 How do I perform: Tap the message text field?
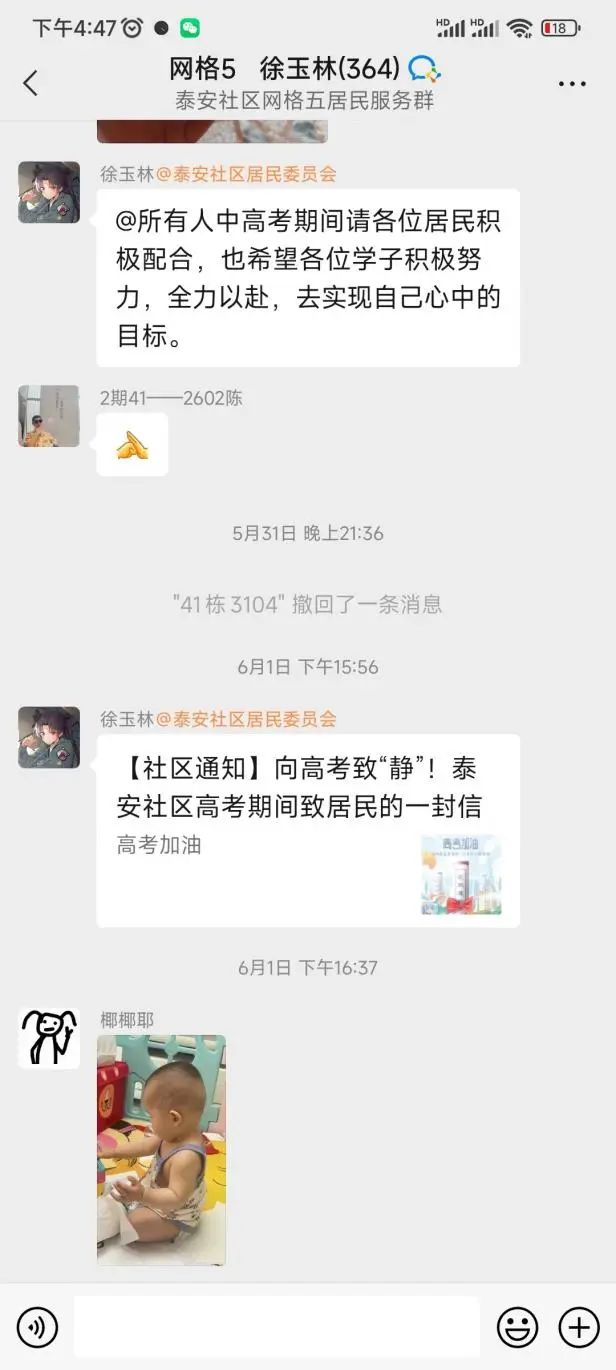(x=277, y=1327)
